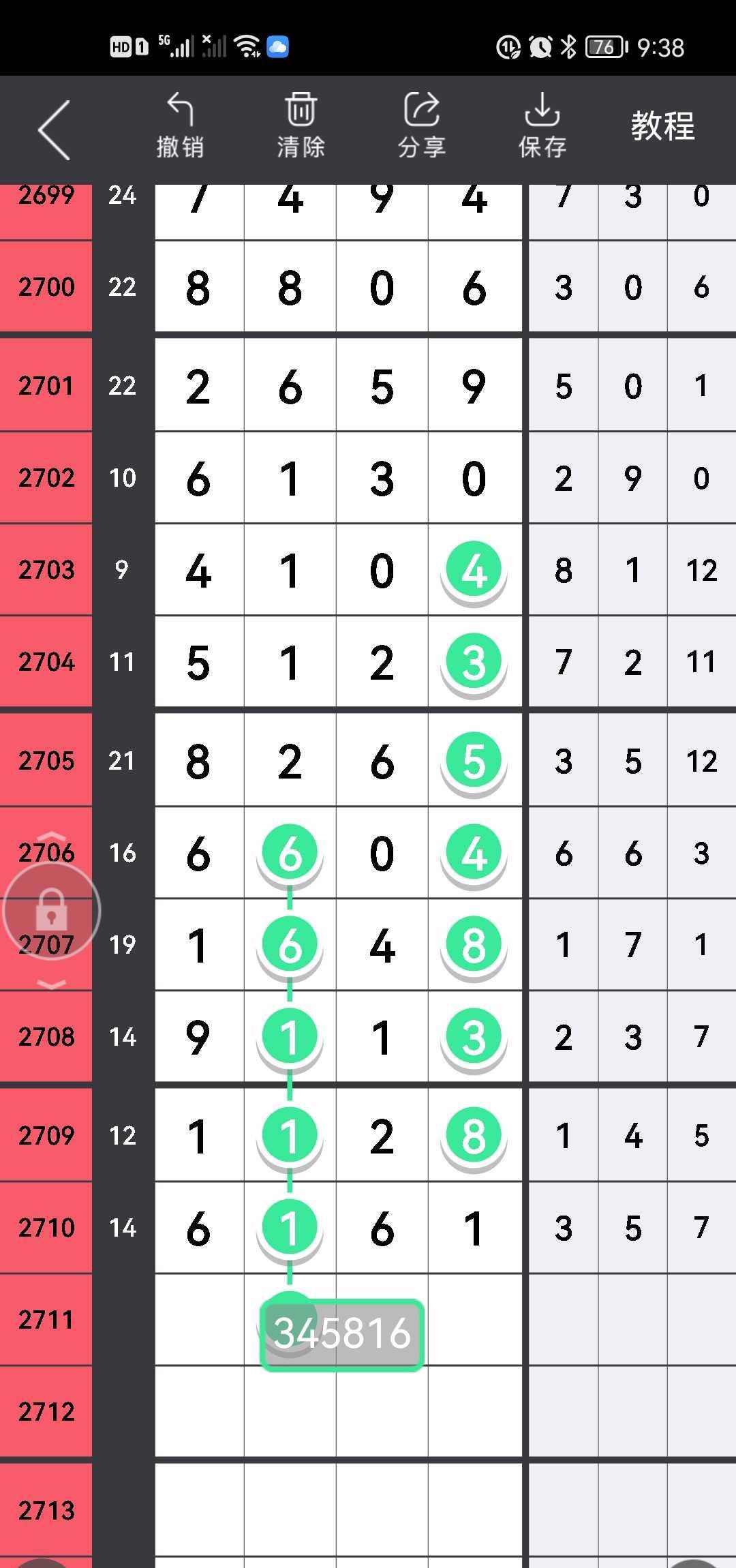The image size is (736, 1568).
Task: Tap marked circle 4 in row 2703
Action: [x=474, y=569]
